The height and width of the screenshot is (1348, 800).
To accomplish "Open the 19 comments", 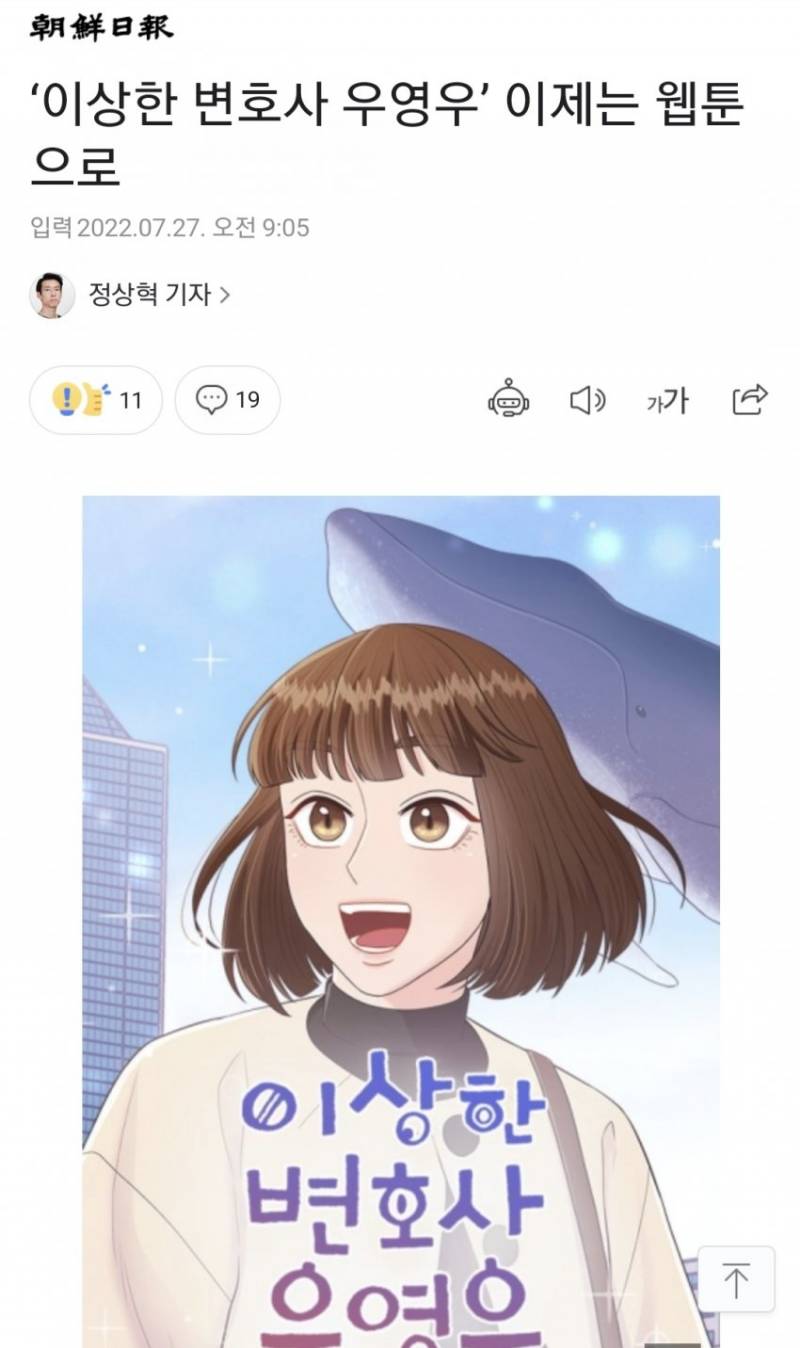I will pyautogui.click(x=228, y=400).
